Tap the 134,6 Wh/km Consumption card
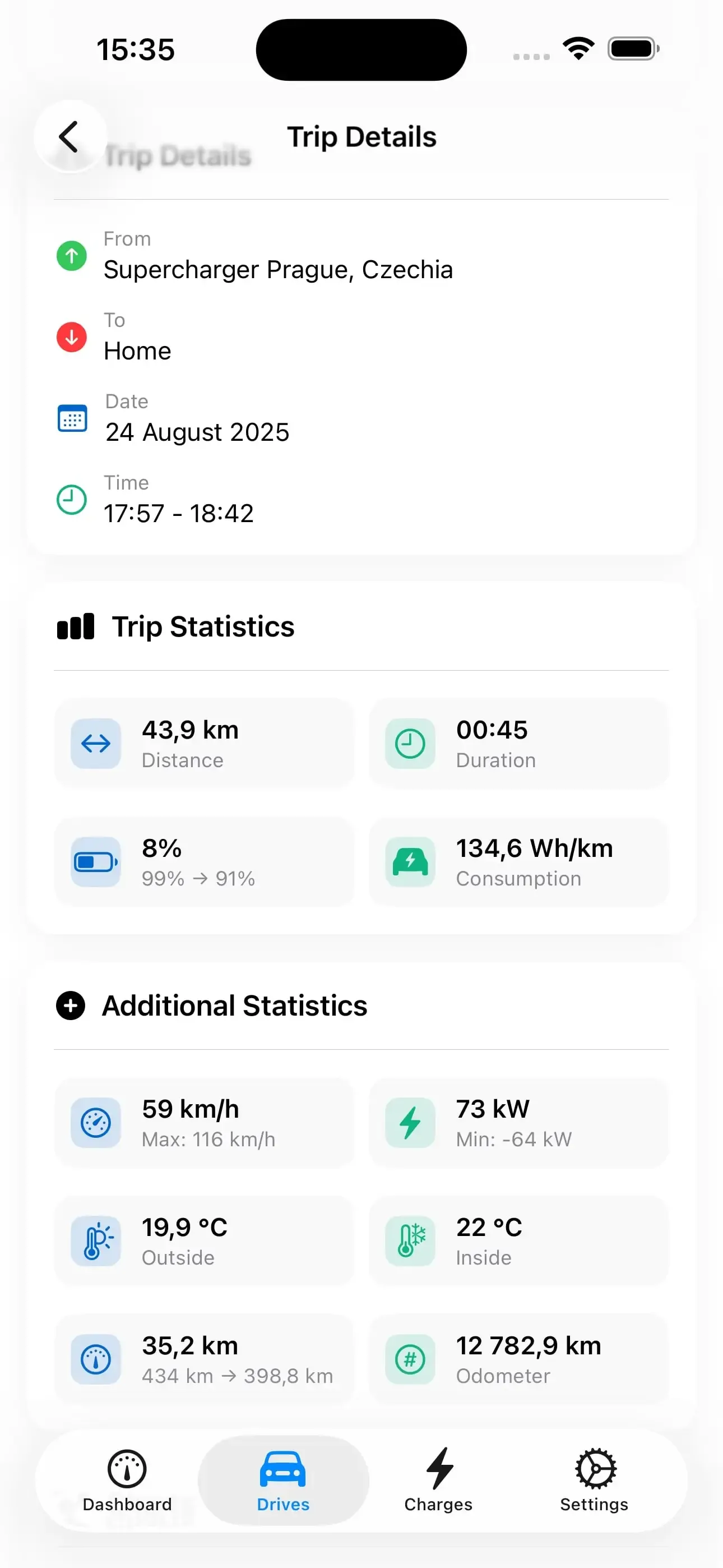 click(518, 861)
